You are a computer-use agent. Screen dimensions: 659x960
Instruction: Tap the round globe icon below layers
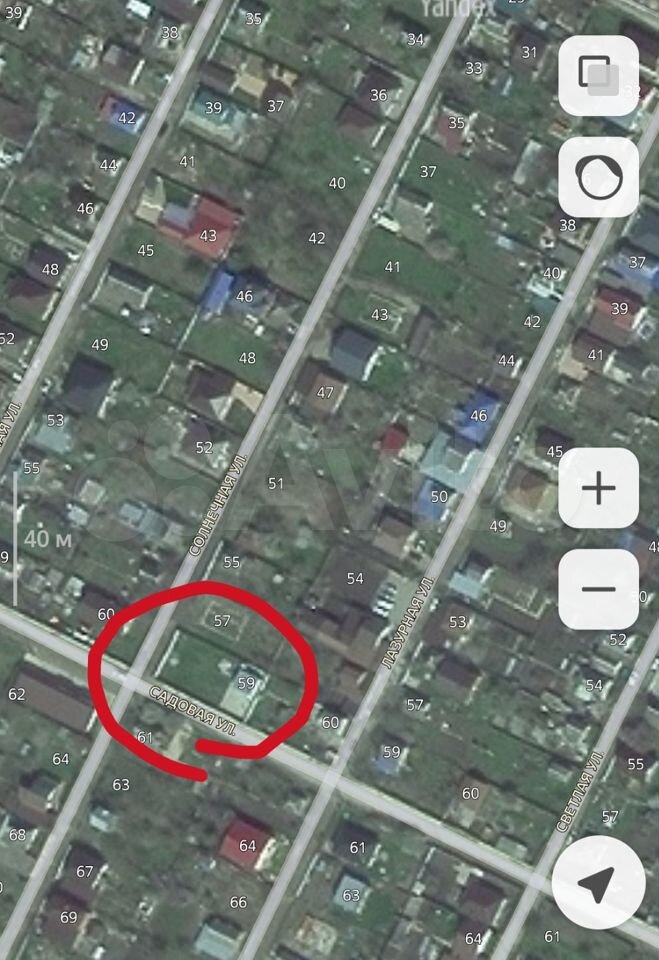tap(598, 178)
